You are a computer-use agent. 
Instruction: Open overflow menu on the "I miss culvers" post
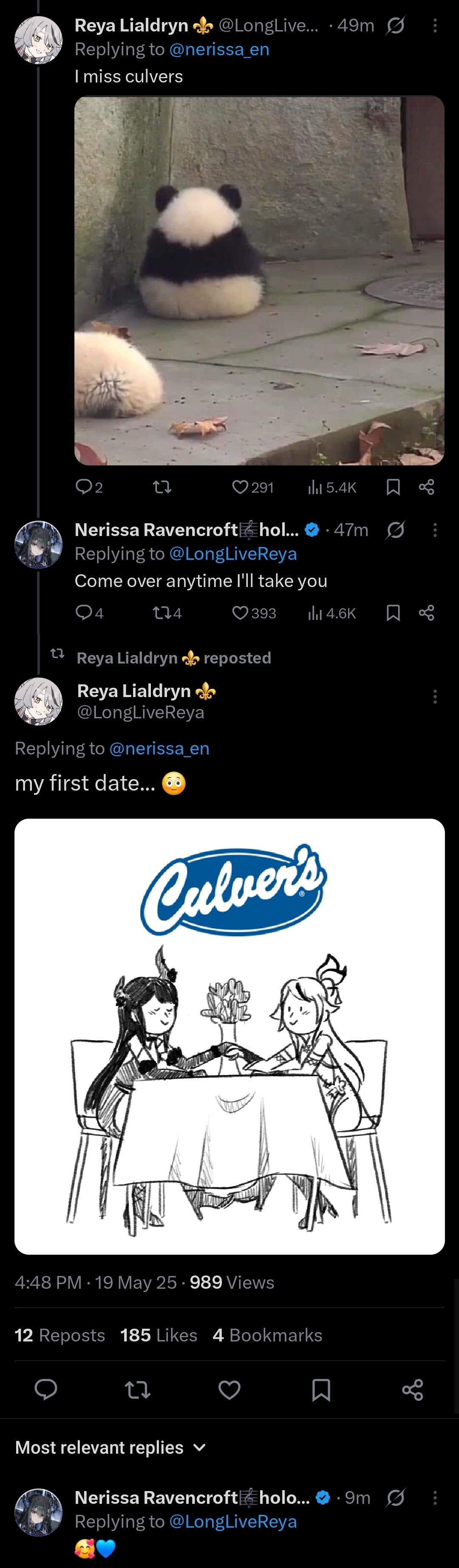(435, 26)
